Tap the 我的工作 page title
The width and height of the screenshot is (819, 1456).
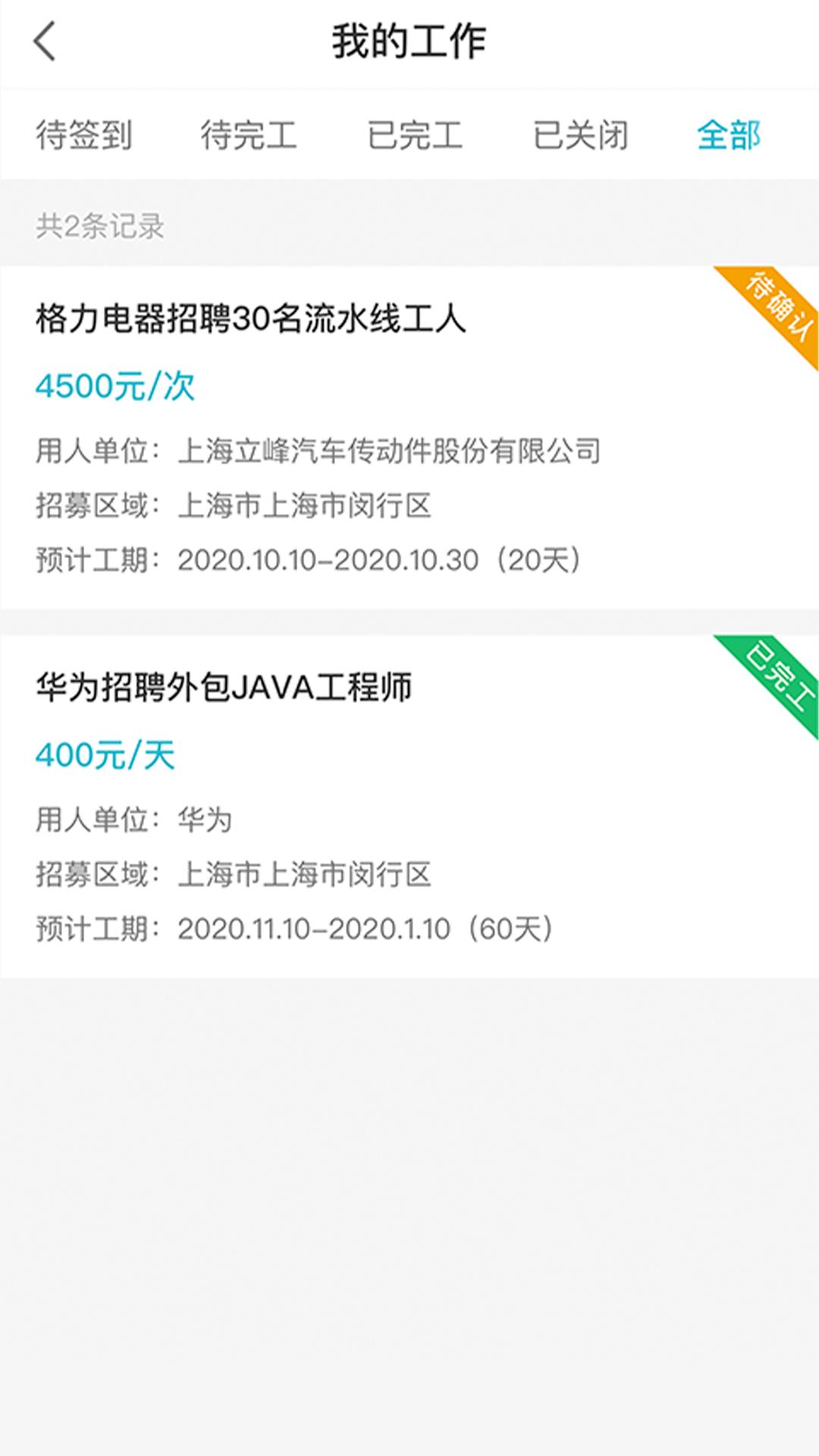409,43
